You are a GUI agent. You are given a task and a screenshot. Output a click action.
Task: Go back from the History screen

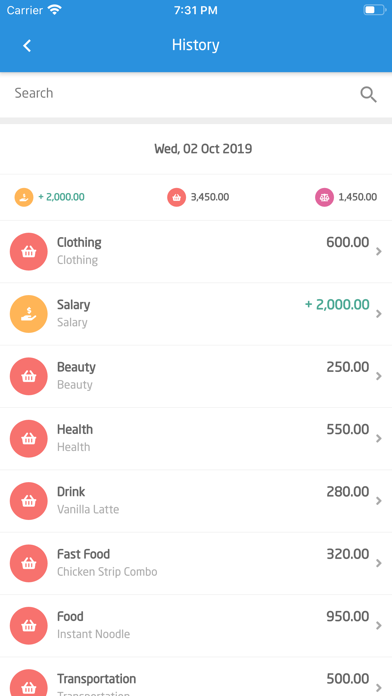pos(27,45)
